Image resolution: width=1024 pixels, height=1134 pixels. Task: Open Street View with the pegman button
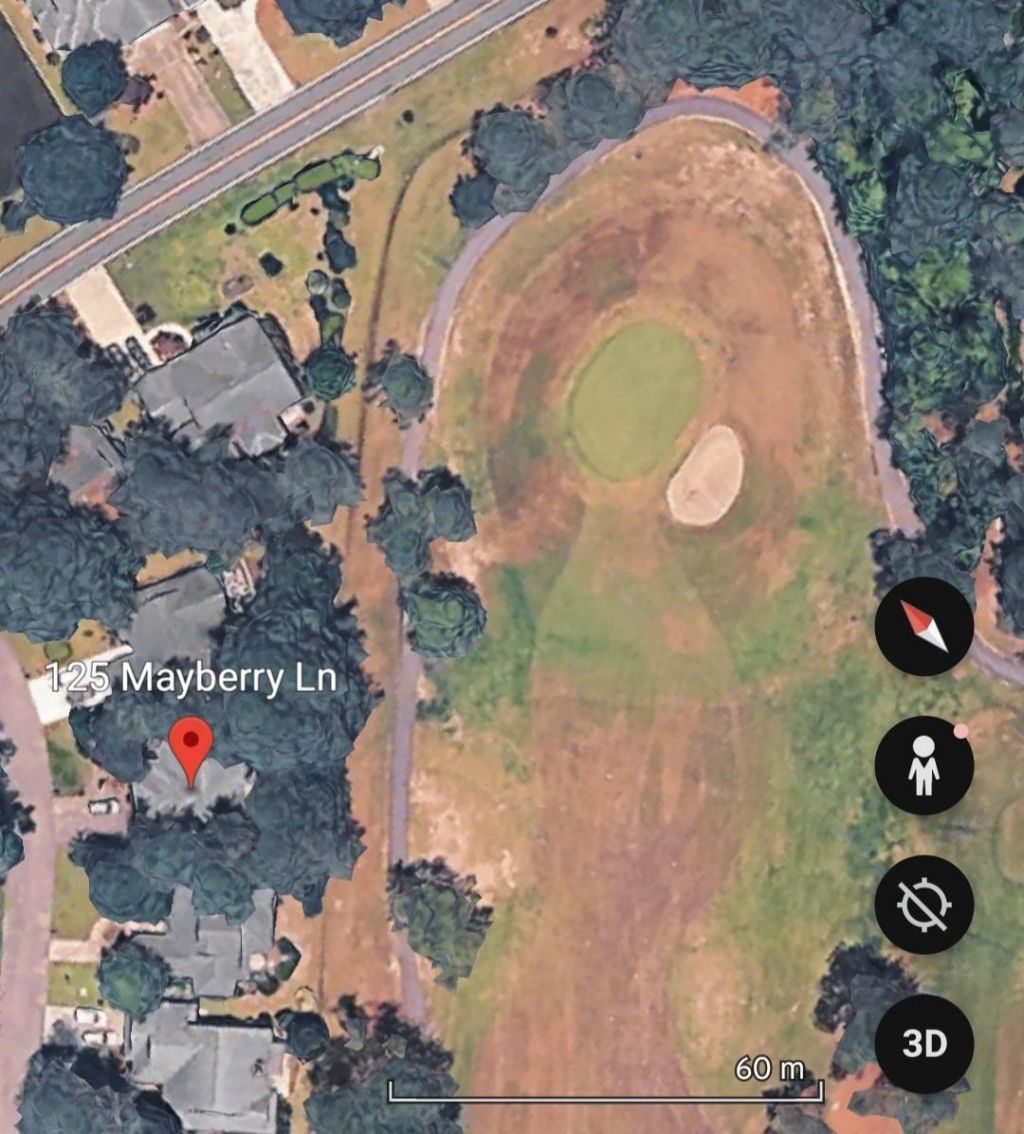coord(923,765)
